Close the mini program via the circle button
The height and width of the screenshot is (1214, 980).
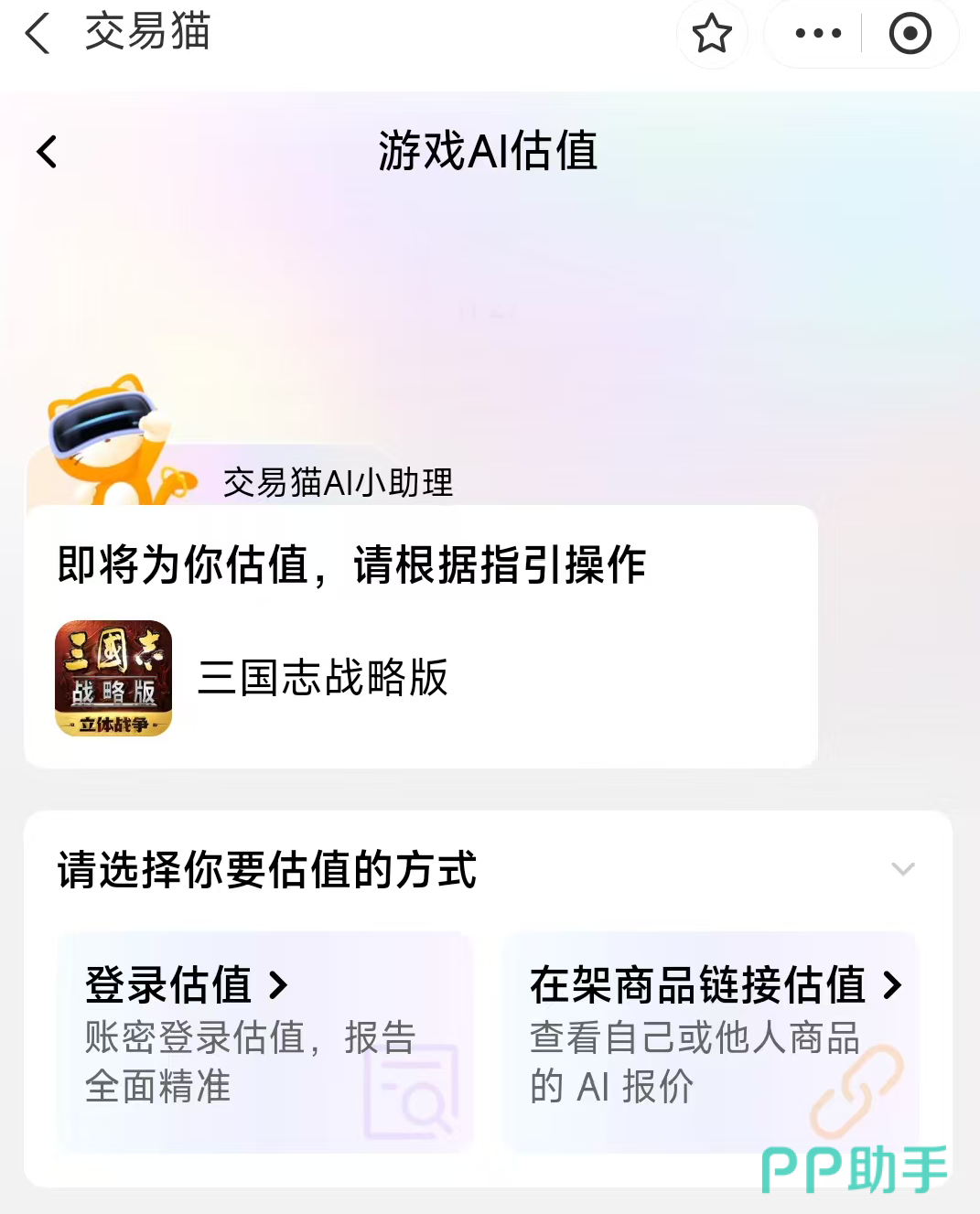[910, 35]
